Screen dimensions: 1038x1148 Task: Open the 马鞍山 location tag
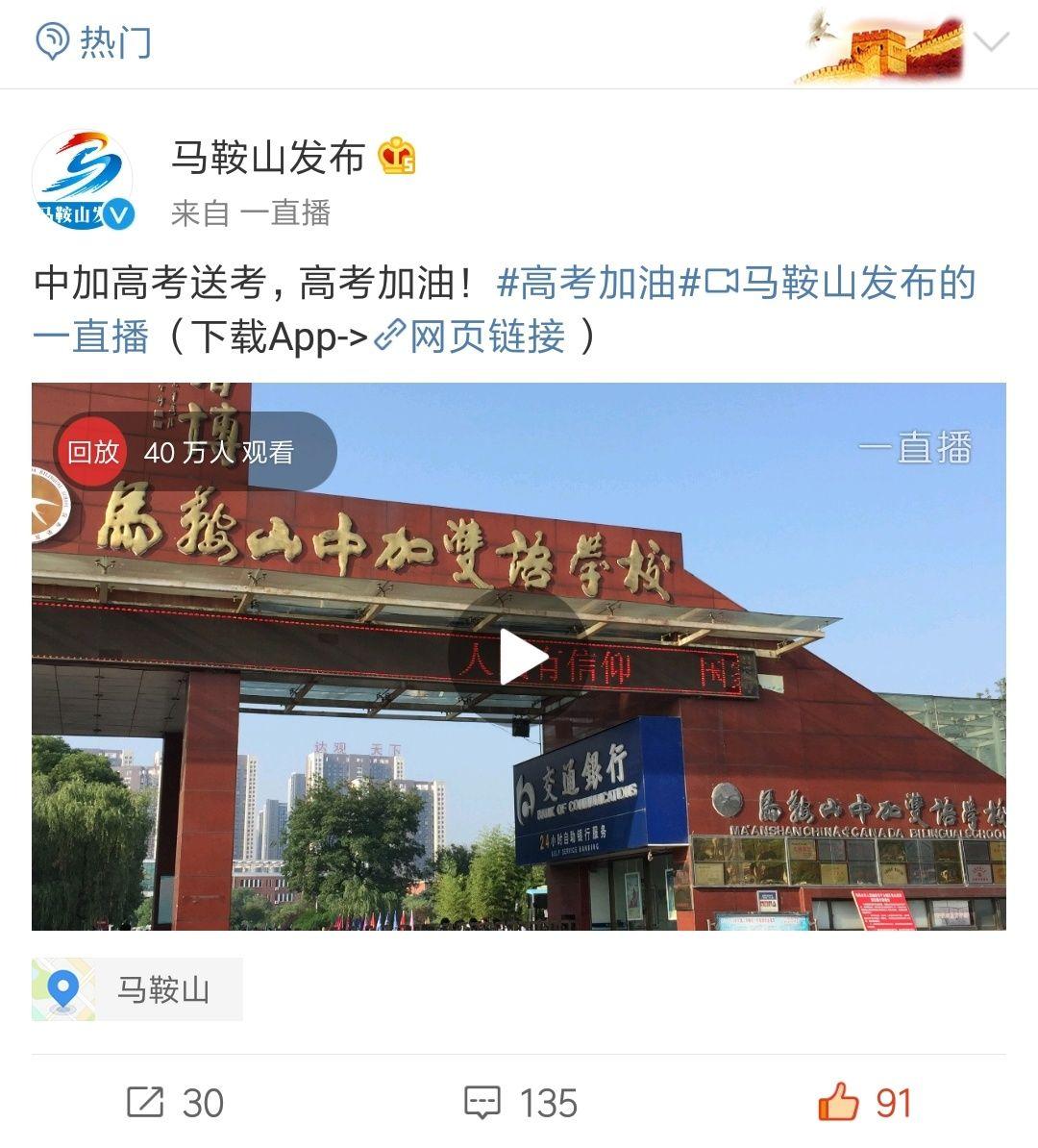137,989
